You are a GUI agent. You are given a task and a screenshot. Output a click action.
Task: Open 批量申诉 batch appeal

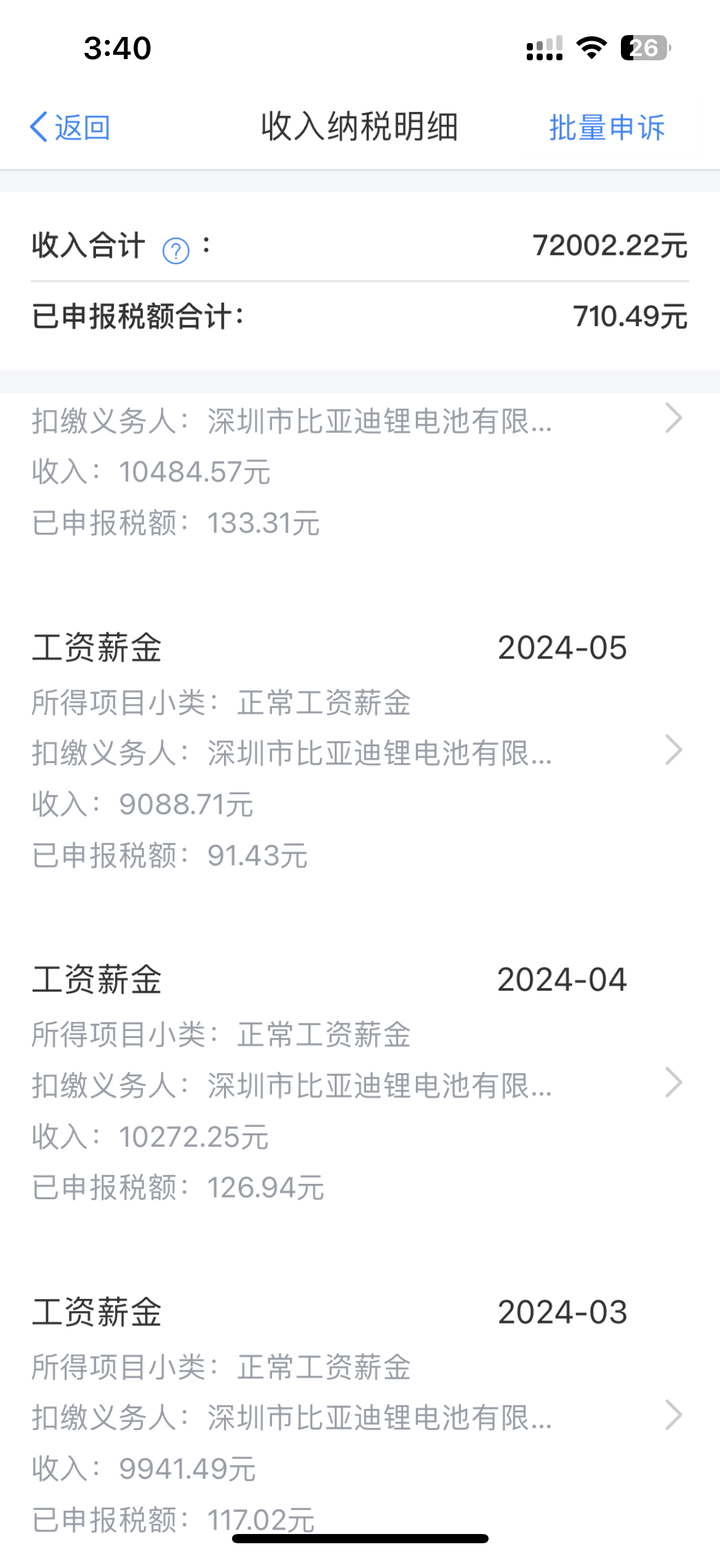point(606,128)
